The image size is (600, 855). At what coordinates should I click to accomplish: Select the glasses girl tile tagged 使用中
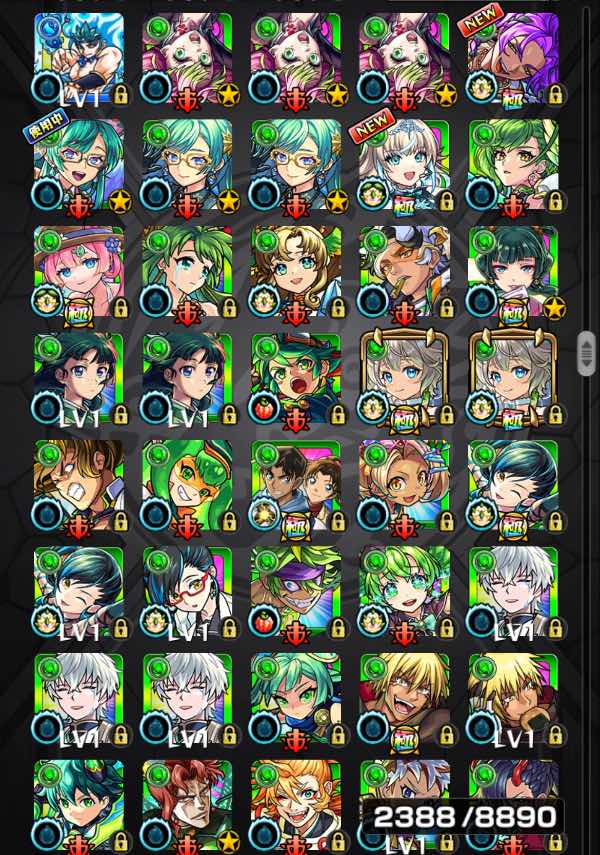coord(78,165)
